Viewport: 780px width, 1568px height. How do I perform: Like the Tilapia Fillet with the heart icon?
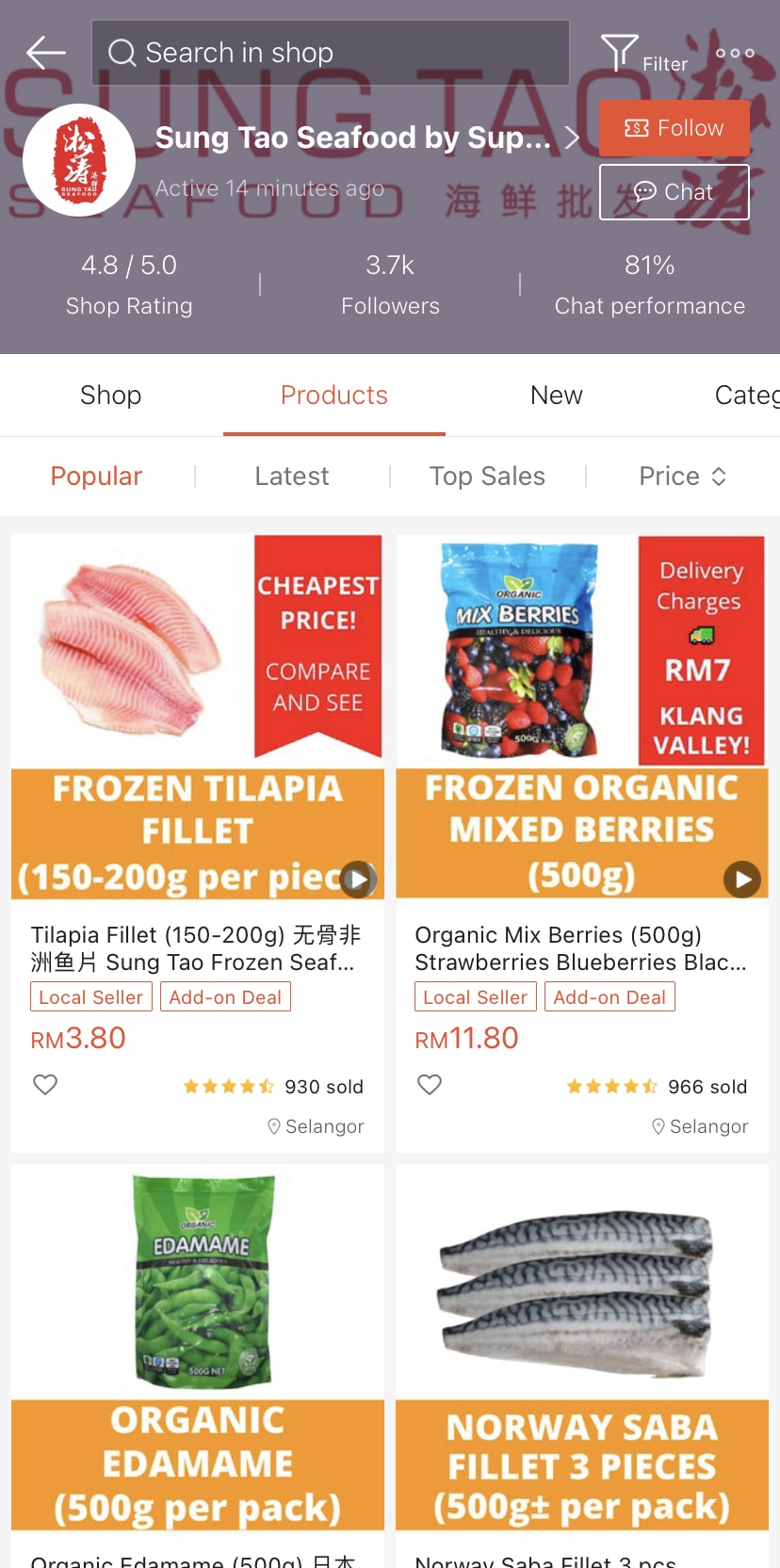point(45,1085)
